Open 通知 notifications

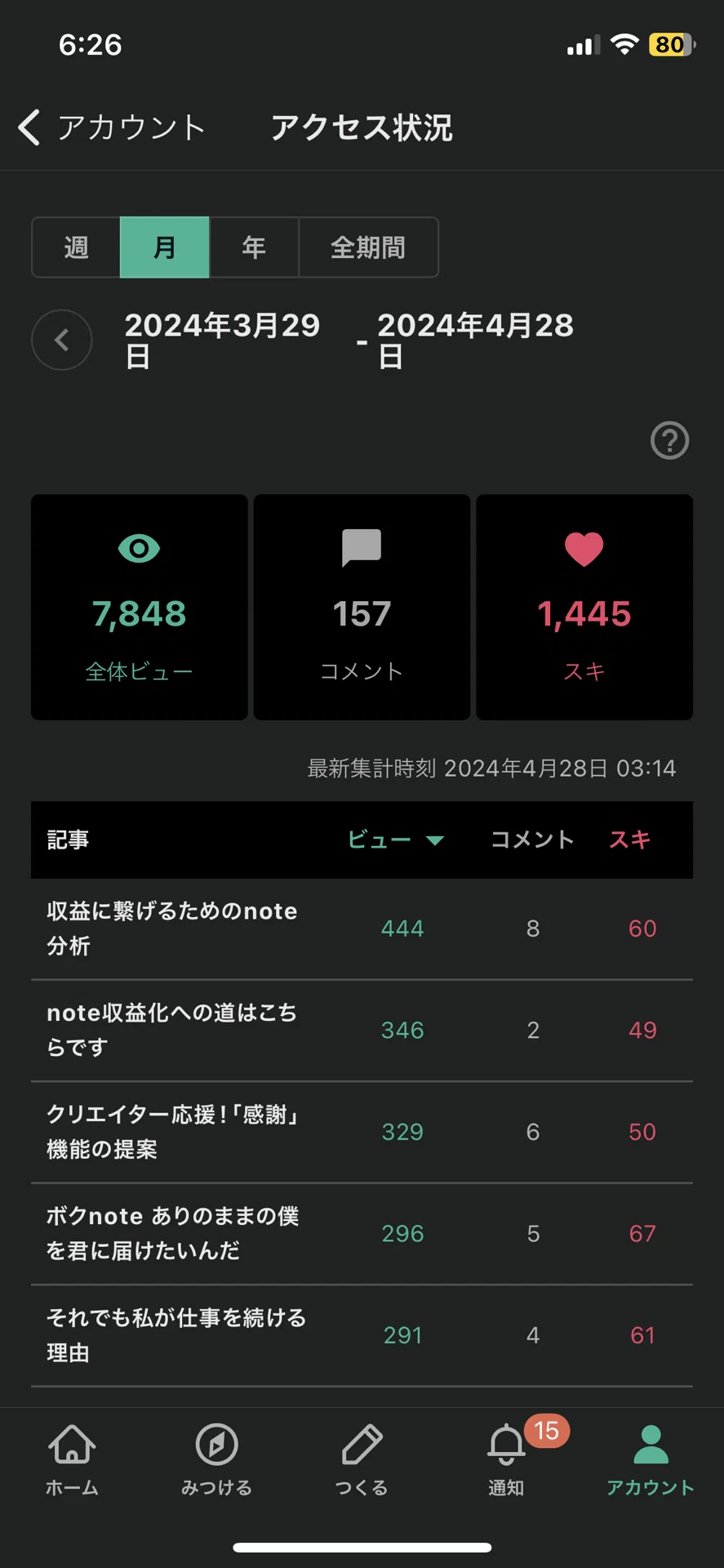pyautogui.click(x=506, y=1459)
